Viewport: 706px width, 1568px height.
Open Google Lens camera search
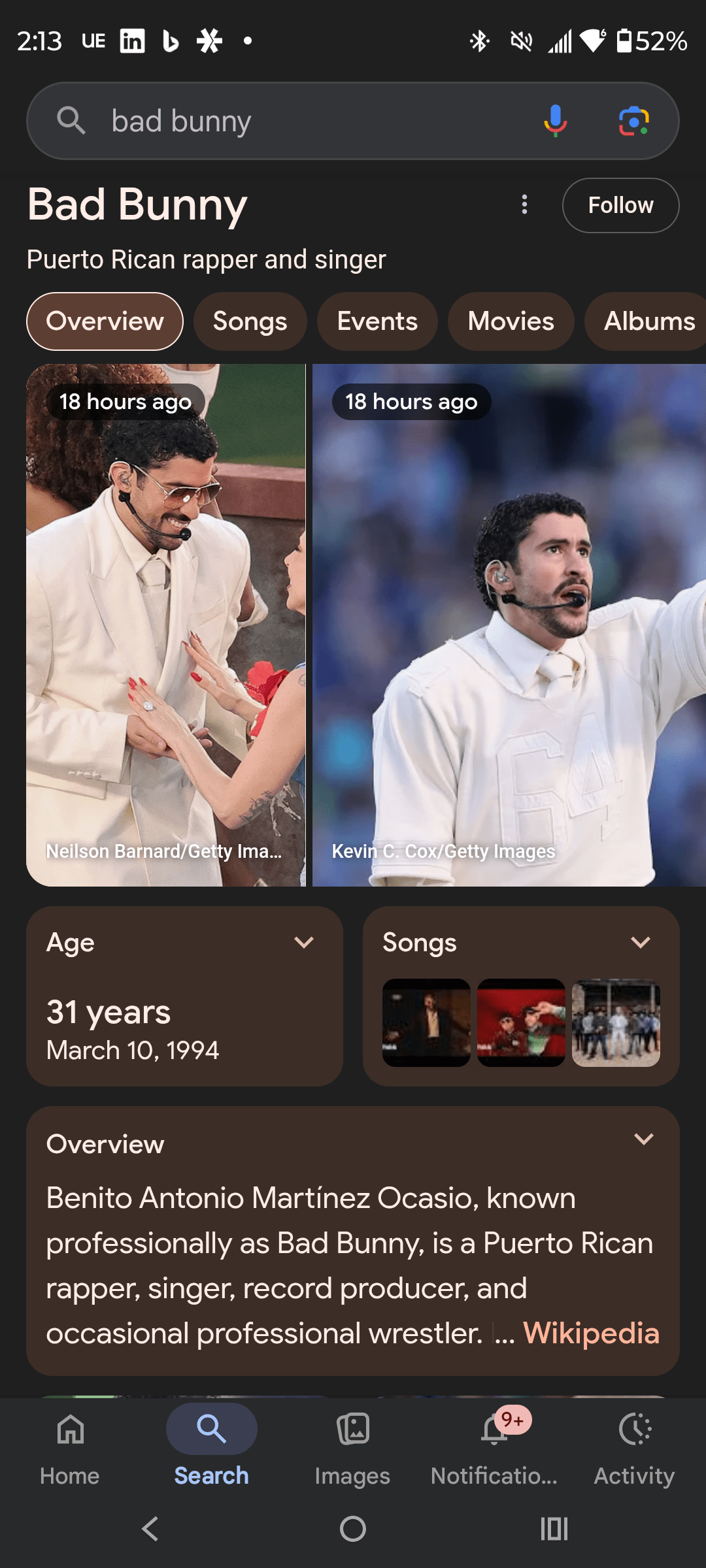coord(633,121)
